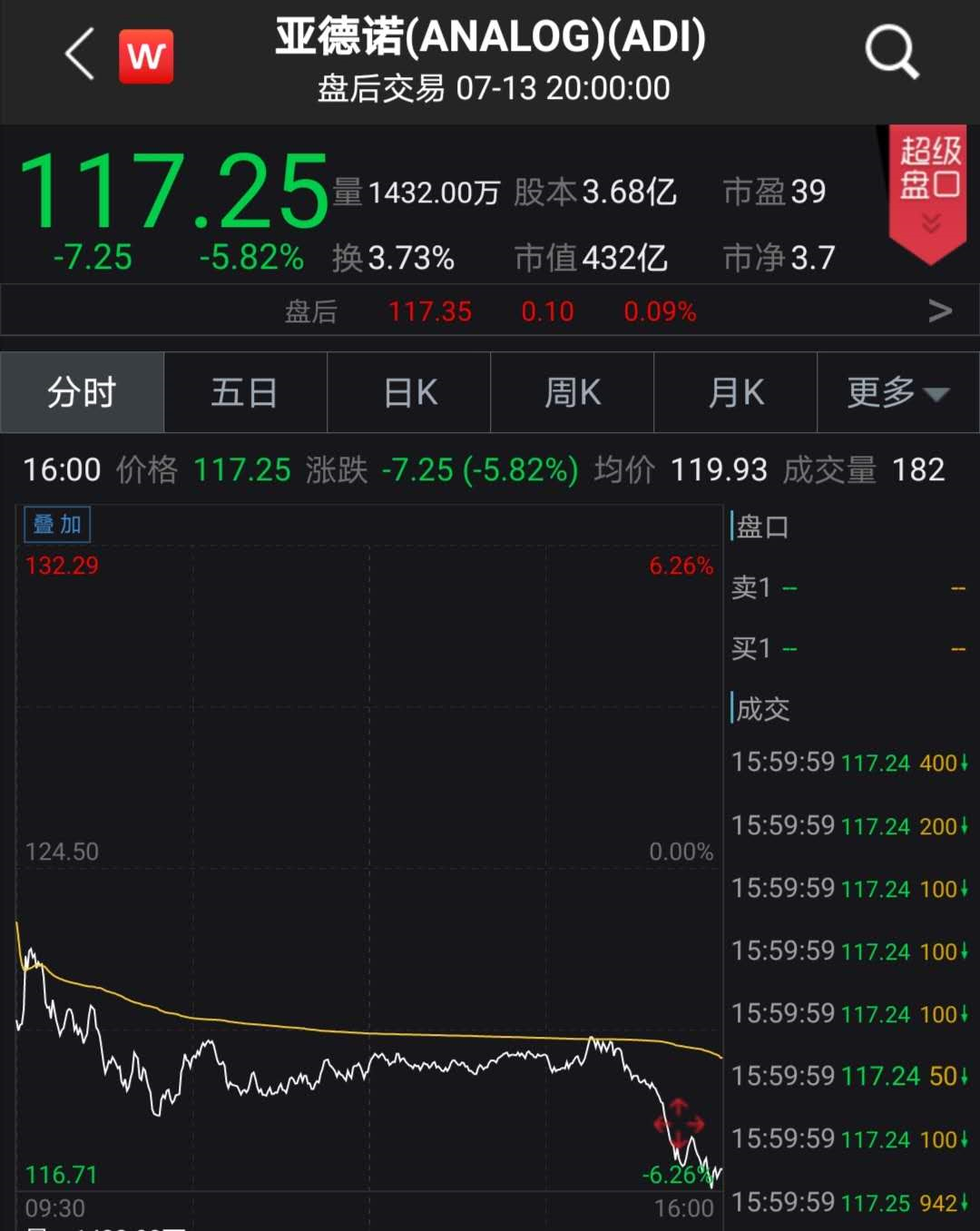Screen dimensions: 980x1231
Task: Go back using the top-left arrow
Action: point(80,54)
